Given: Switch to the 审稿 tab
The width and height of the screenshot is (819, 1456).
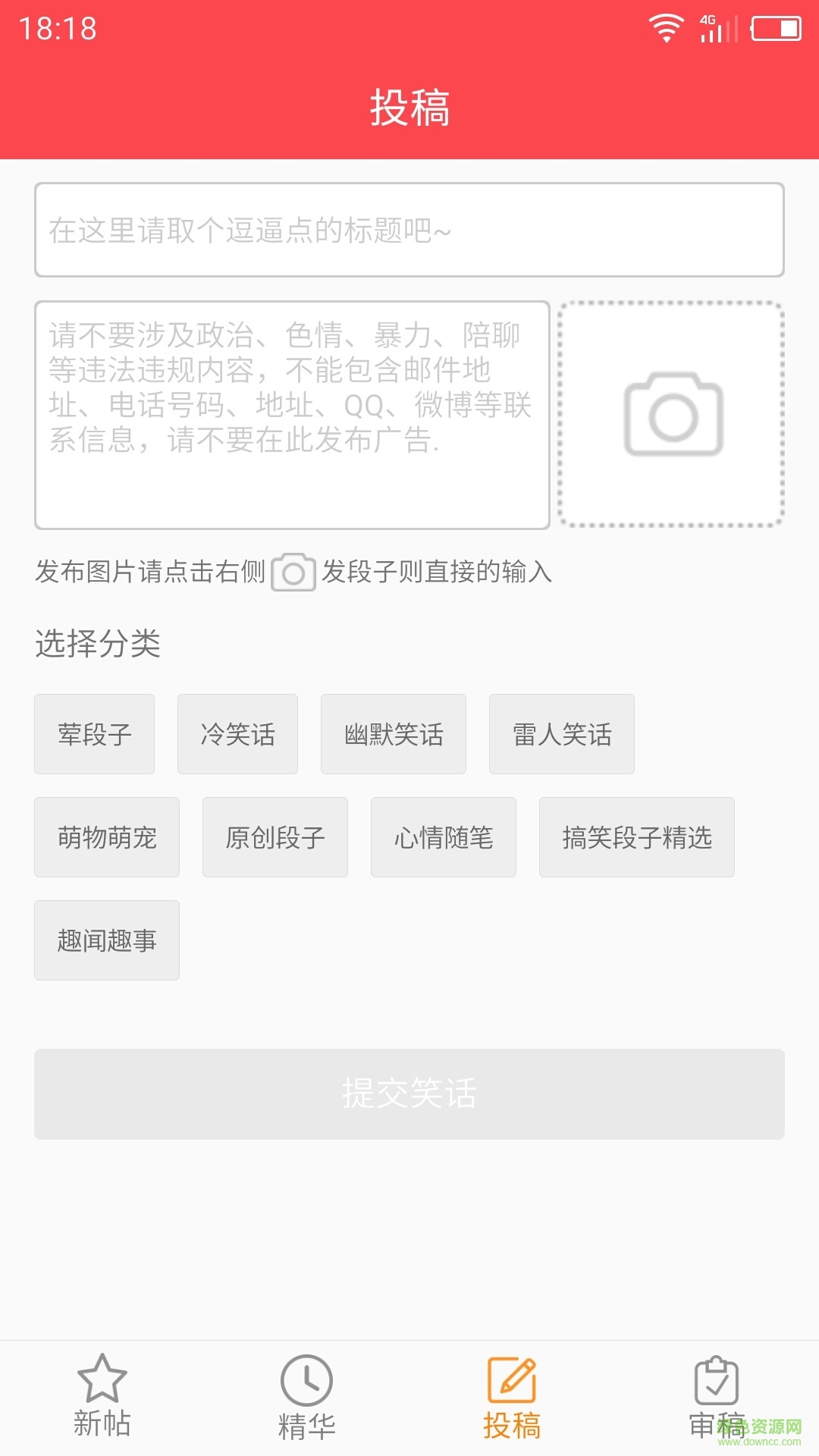Looking at the screenshot, I should (x=717, y=1397).
